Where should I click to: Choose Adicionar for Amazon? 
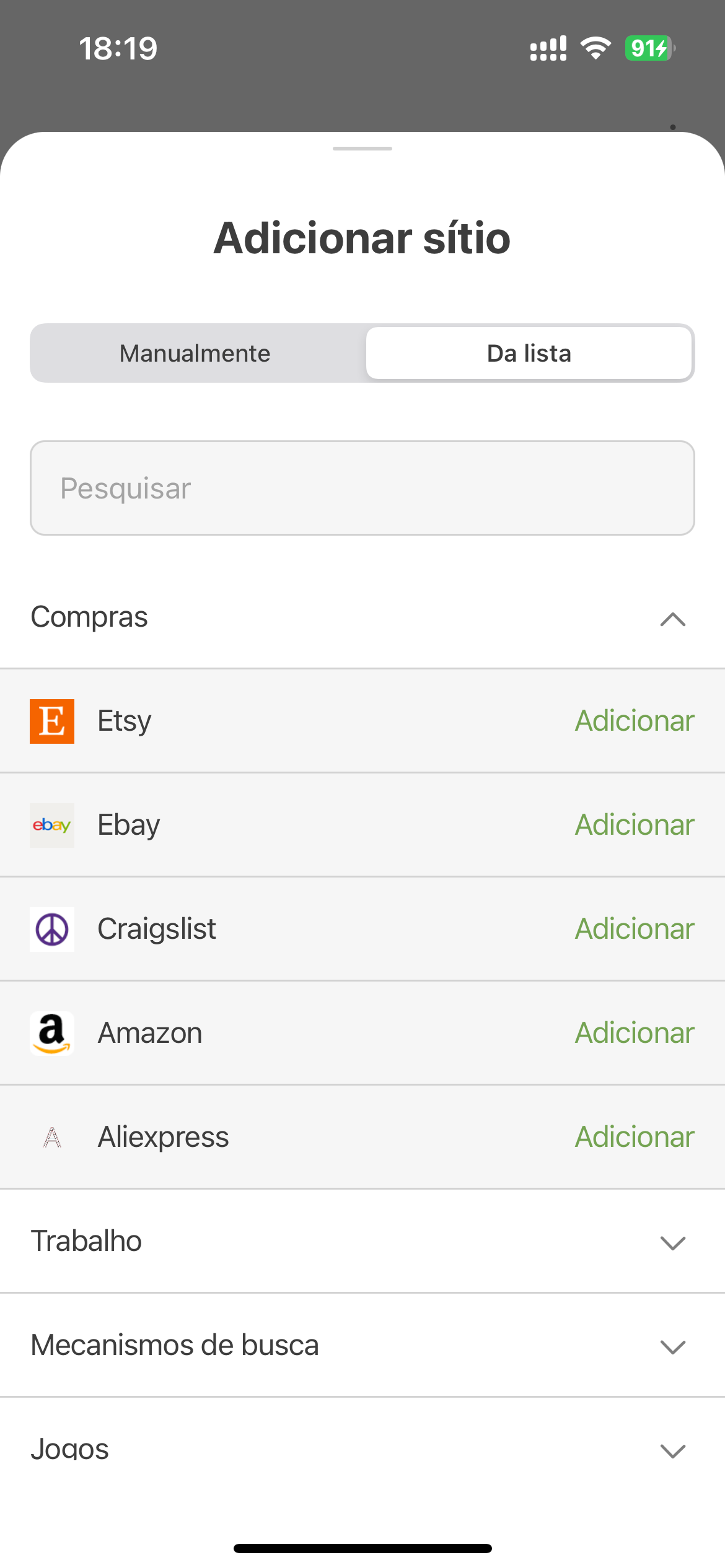pos(635,1033)
